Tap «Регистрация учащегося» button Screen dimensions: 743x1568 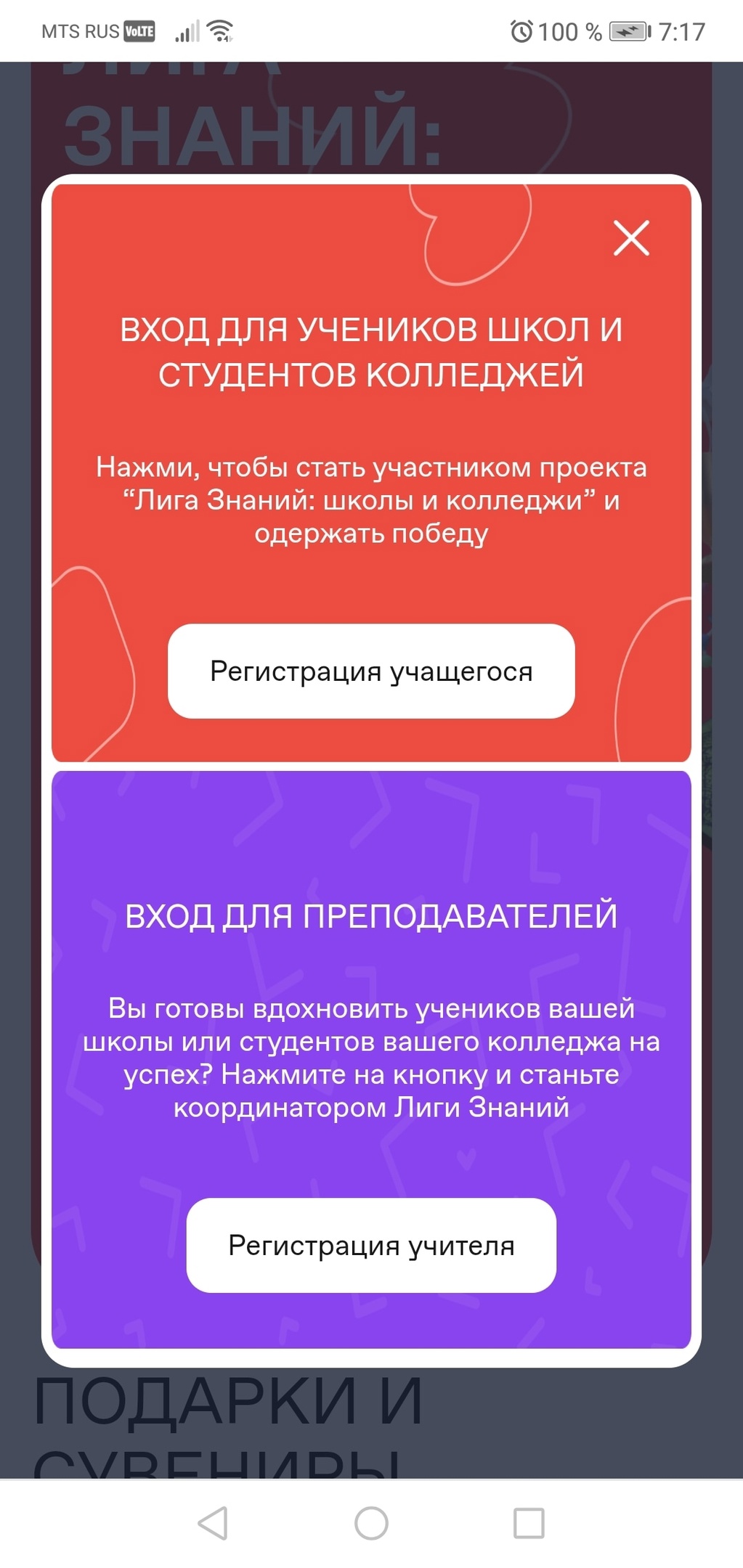tap(371, 671)
